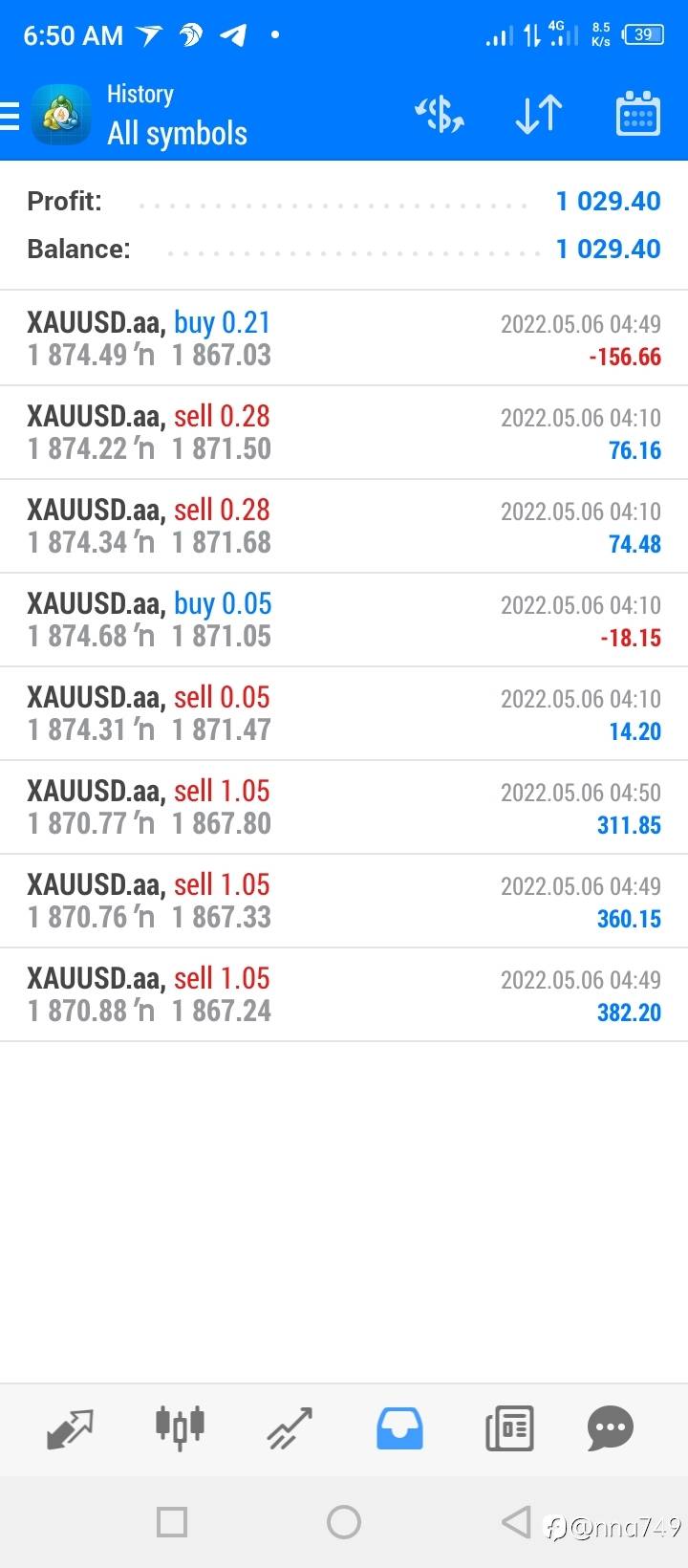This screenshot has width=688, height=1568.
Task: View sell 1.05 trade with 360.15 profit
Action: click(344, 902)
